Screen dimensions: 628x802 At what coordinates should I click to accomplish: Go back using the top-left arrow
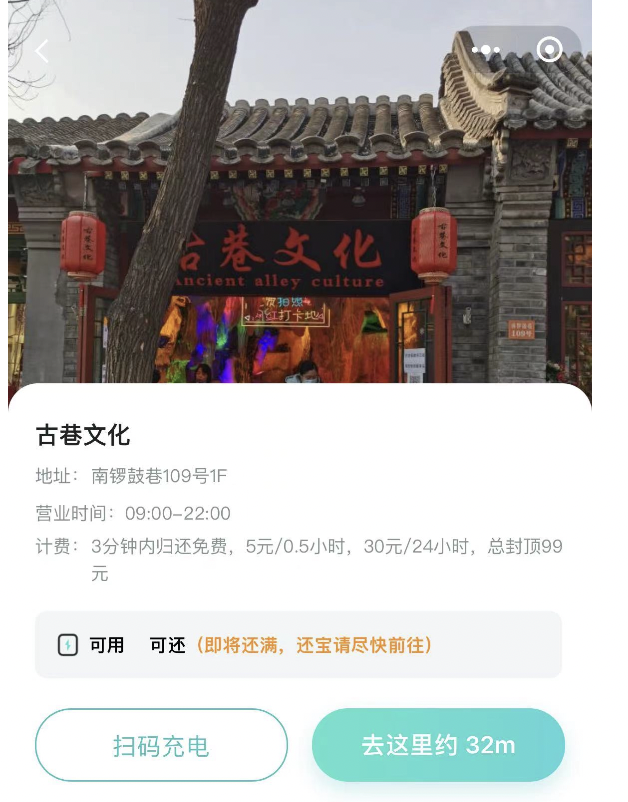click(42, 51)
